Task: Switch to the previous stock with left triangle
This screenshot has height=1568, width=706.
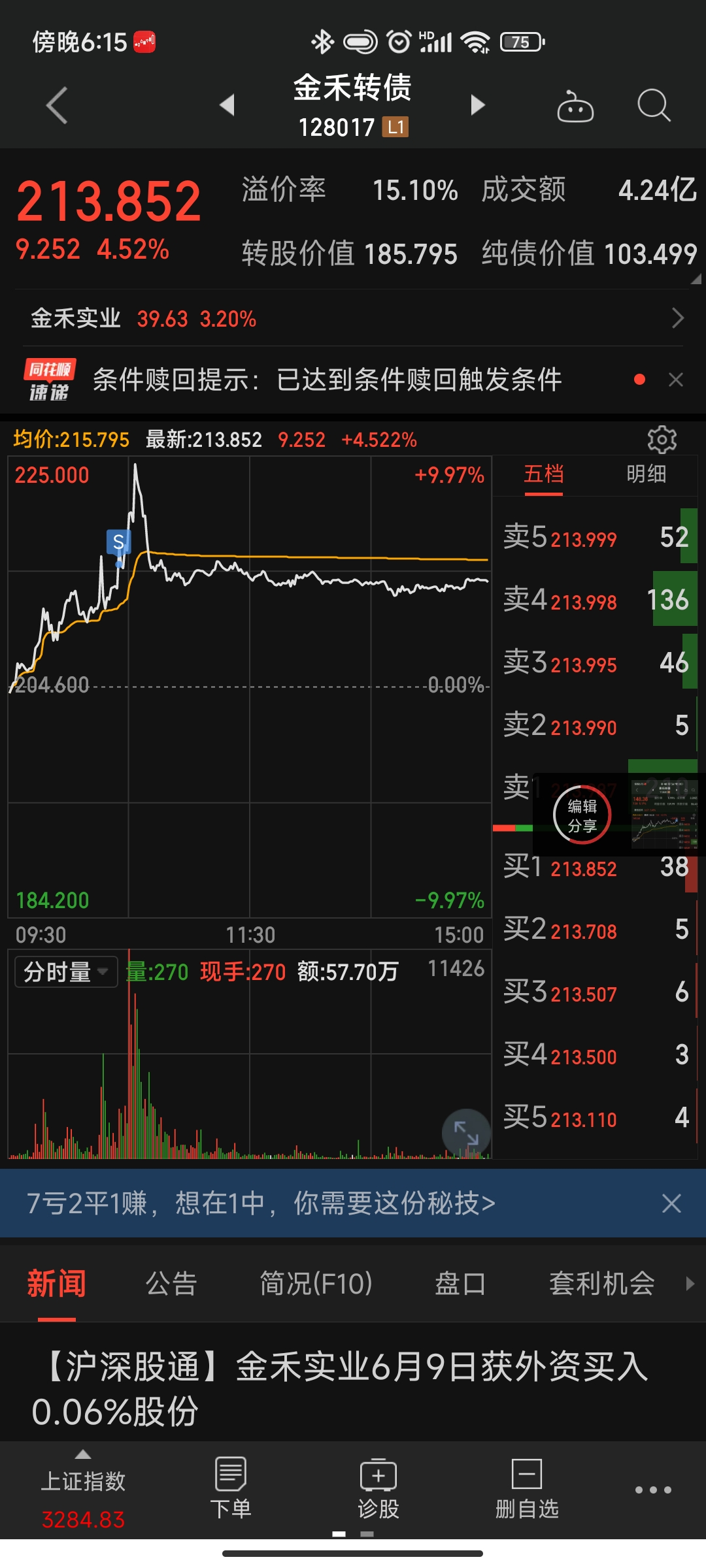Action: coord(227,105)
